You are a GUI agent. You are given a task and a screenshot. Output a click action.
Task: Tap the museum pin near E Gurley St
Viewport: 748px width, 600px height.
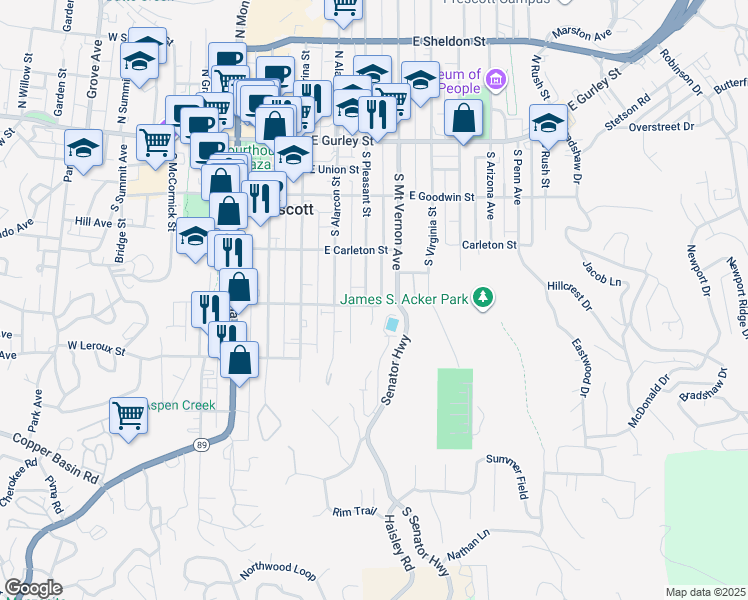(496, 79)
